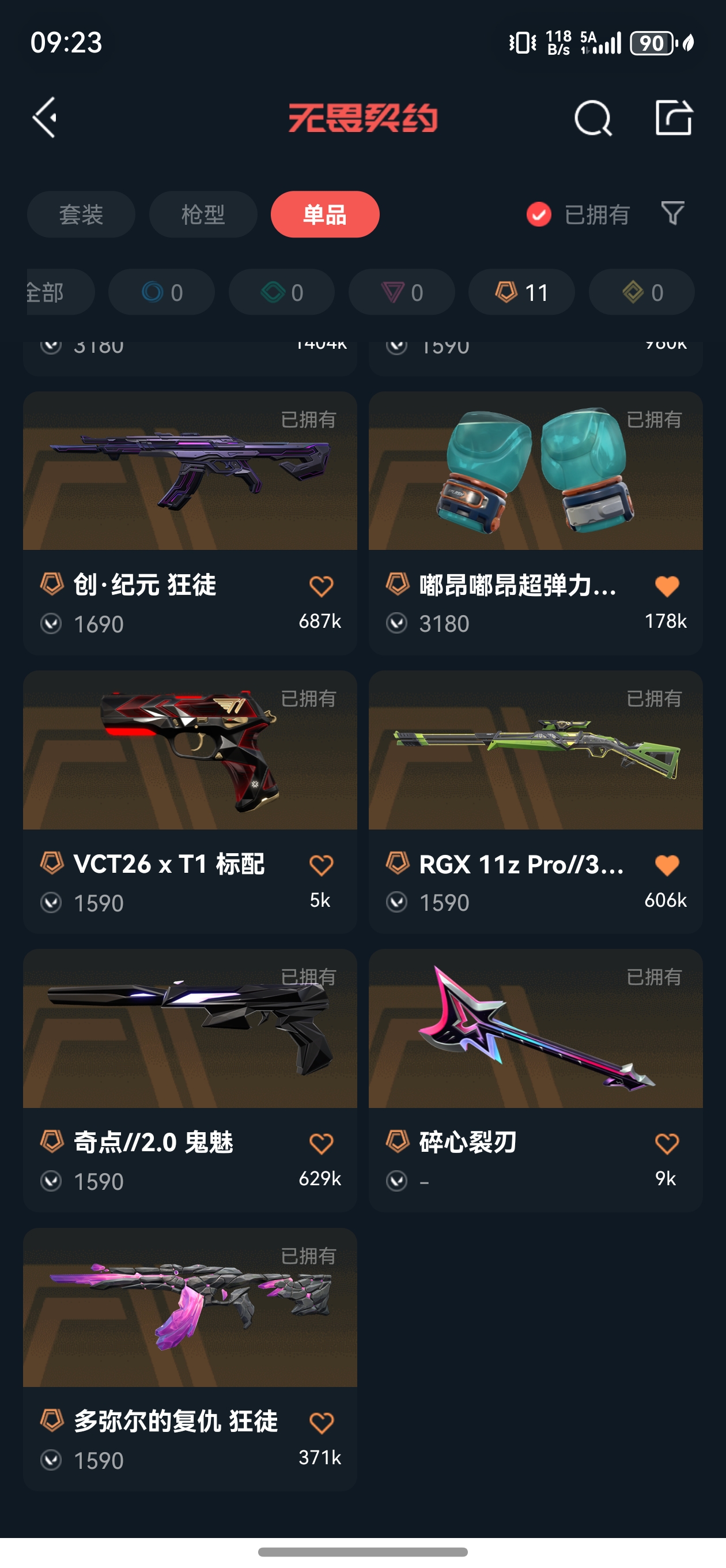The height and width of the screenshot is (1568, 726).
Task: Unlike the RGX 11z Pro skin
Action: pos(667,865)
